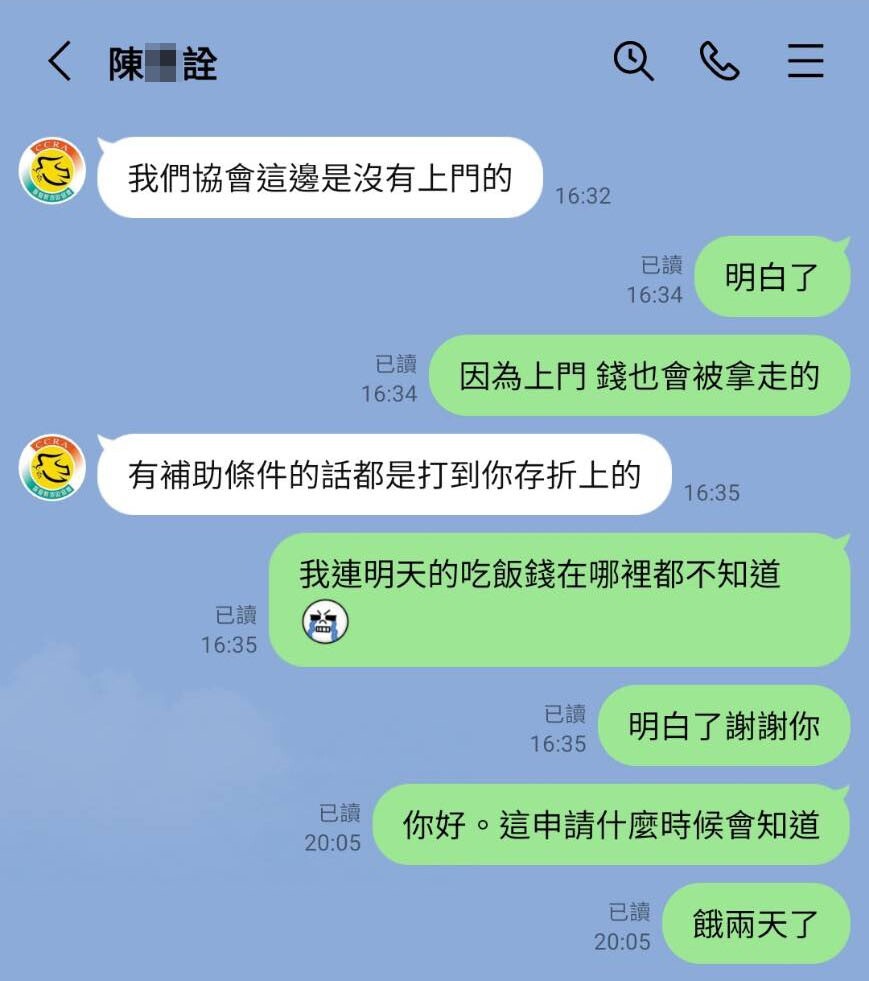The image size is (869, 981).
Task: Open the chat menu (hamburger icon)
Action: pyautogui.click(x=806, y=62)
